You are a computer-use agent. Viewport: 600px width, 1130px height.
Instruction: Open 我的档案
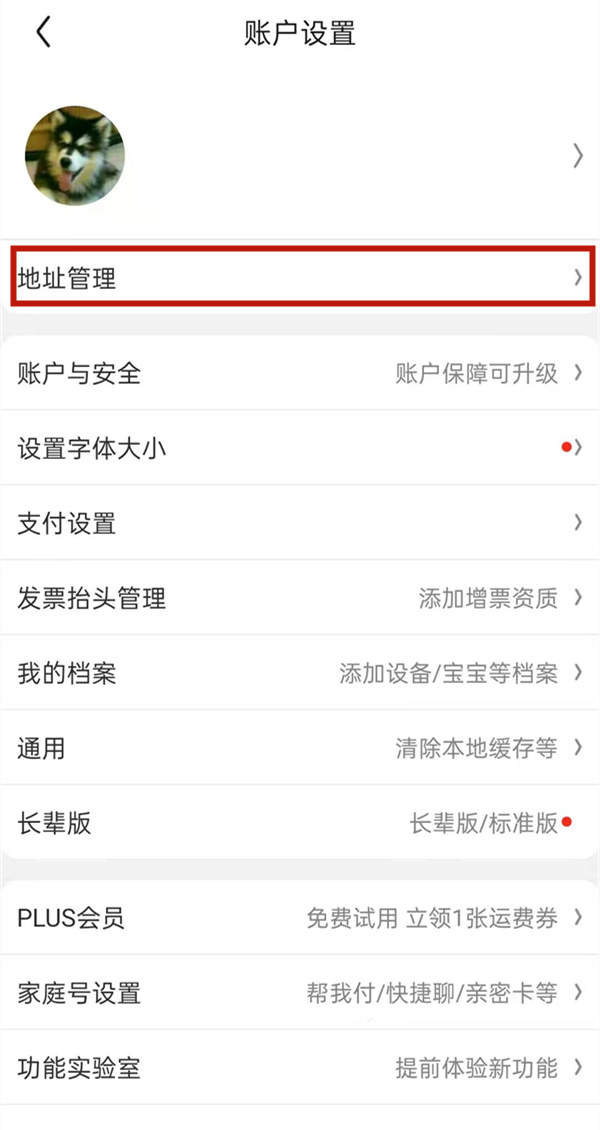point(300,673)
